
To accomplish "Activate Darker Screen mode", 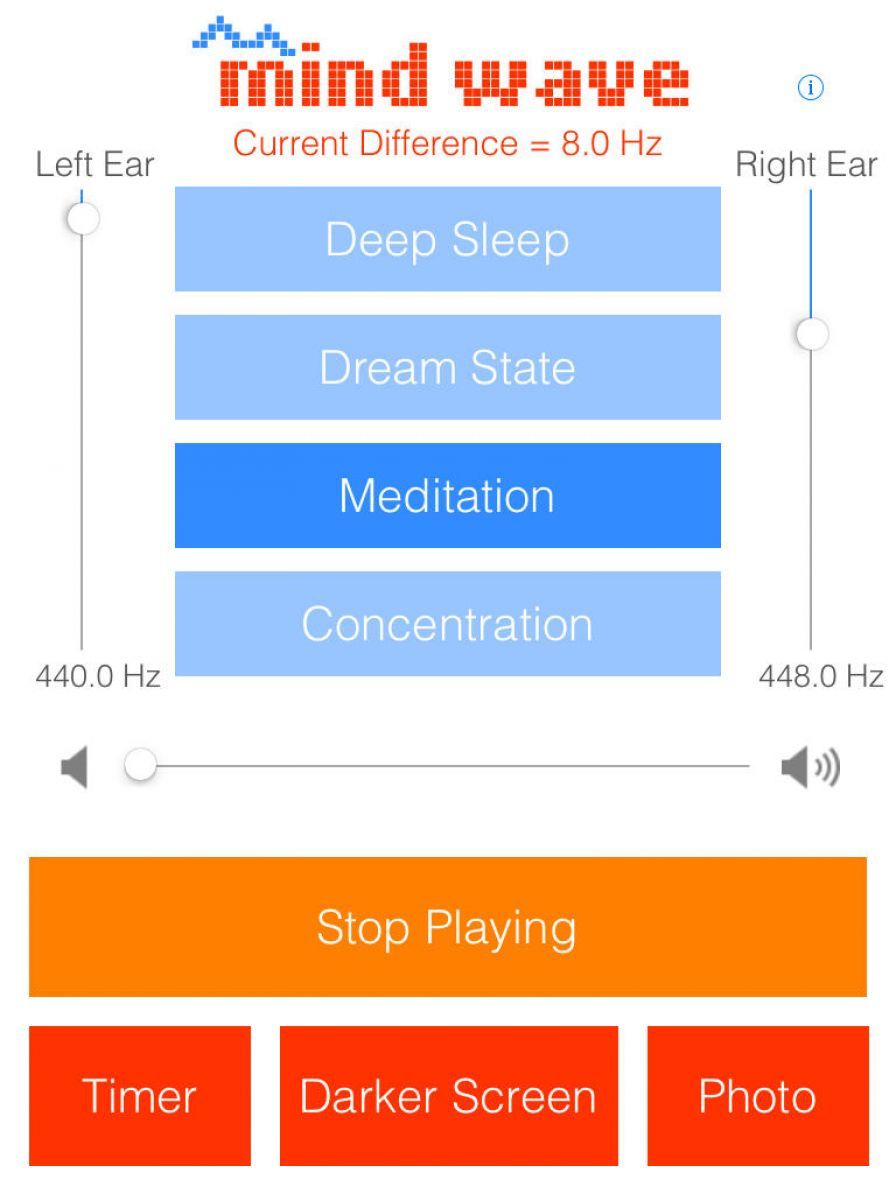I will coord(448,1096).
